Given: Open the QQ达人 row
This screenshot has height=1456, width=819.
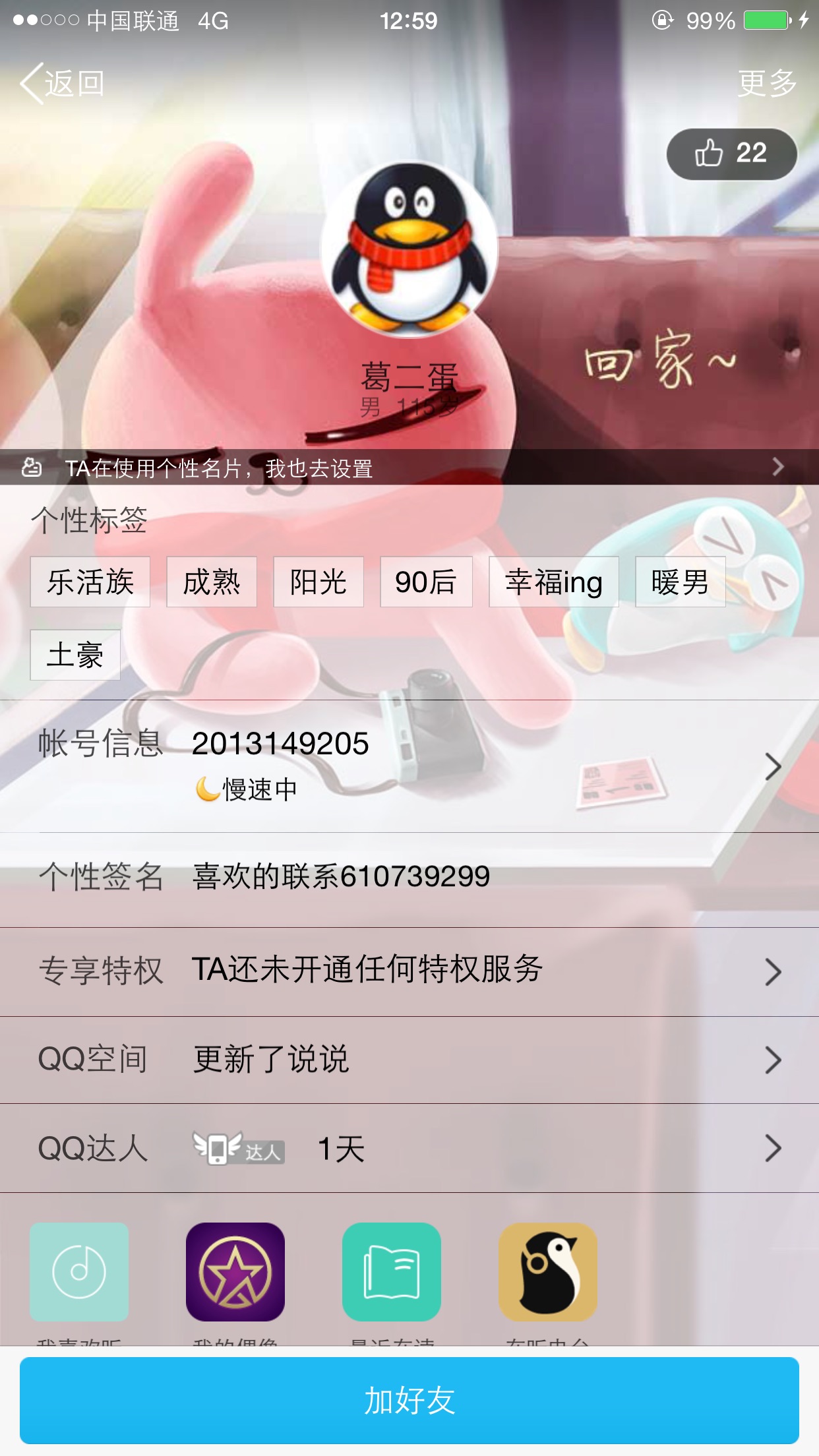Looking at the screenshot, I should pyautogui.click(x=409, y=1148).
